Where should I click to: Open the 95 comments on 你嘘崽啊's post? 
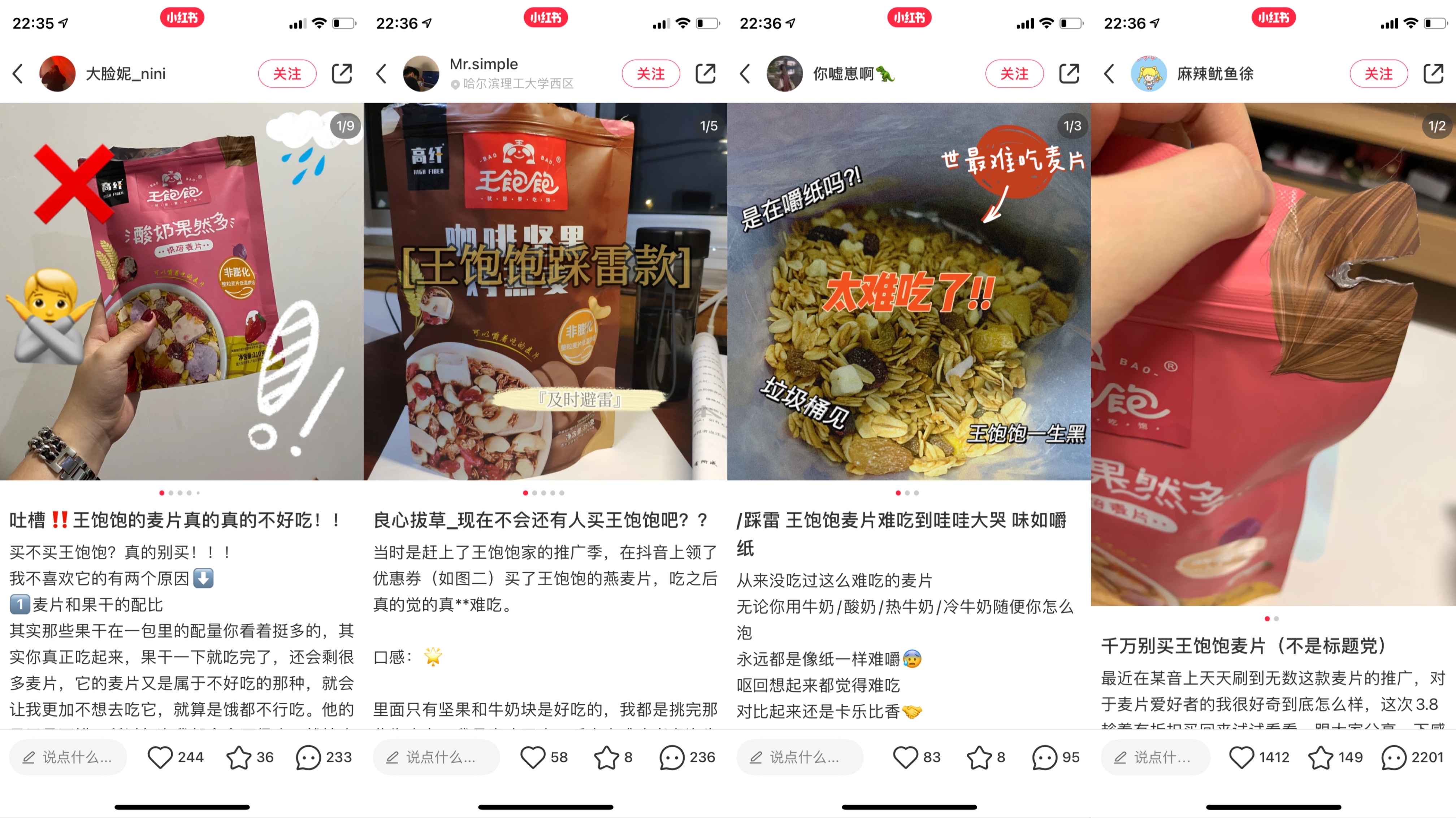click(1045, 757)
